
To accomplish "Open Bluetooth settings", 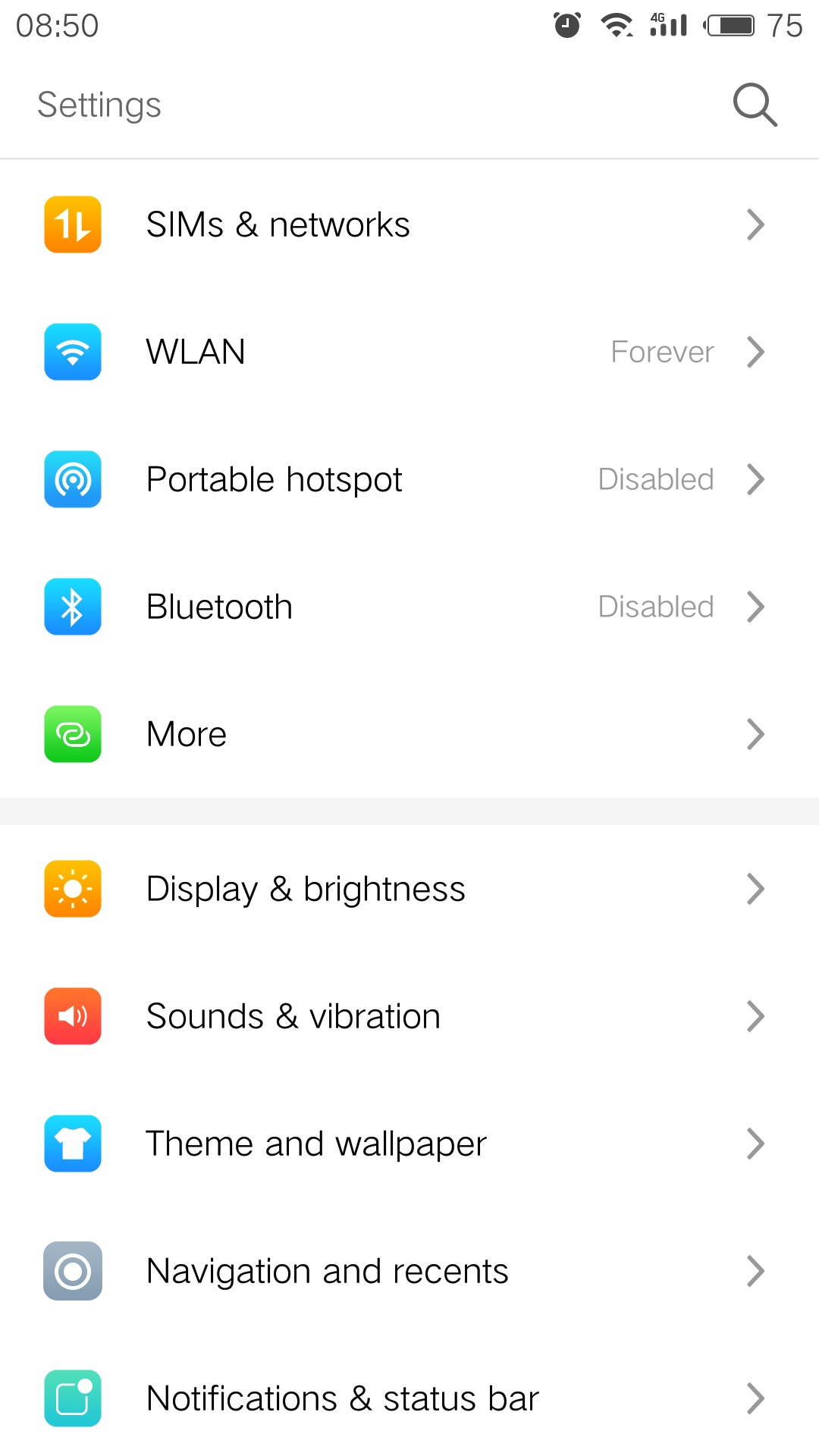I will 409,607.
